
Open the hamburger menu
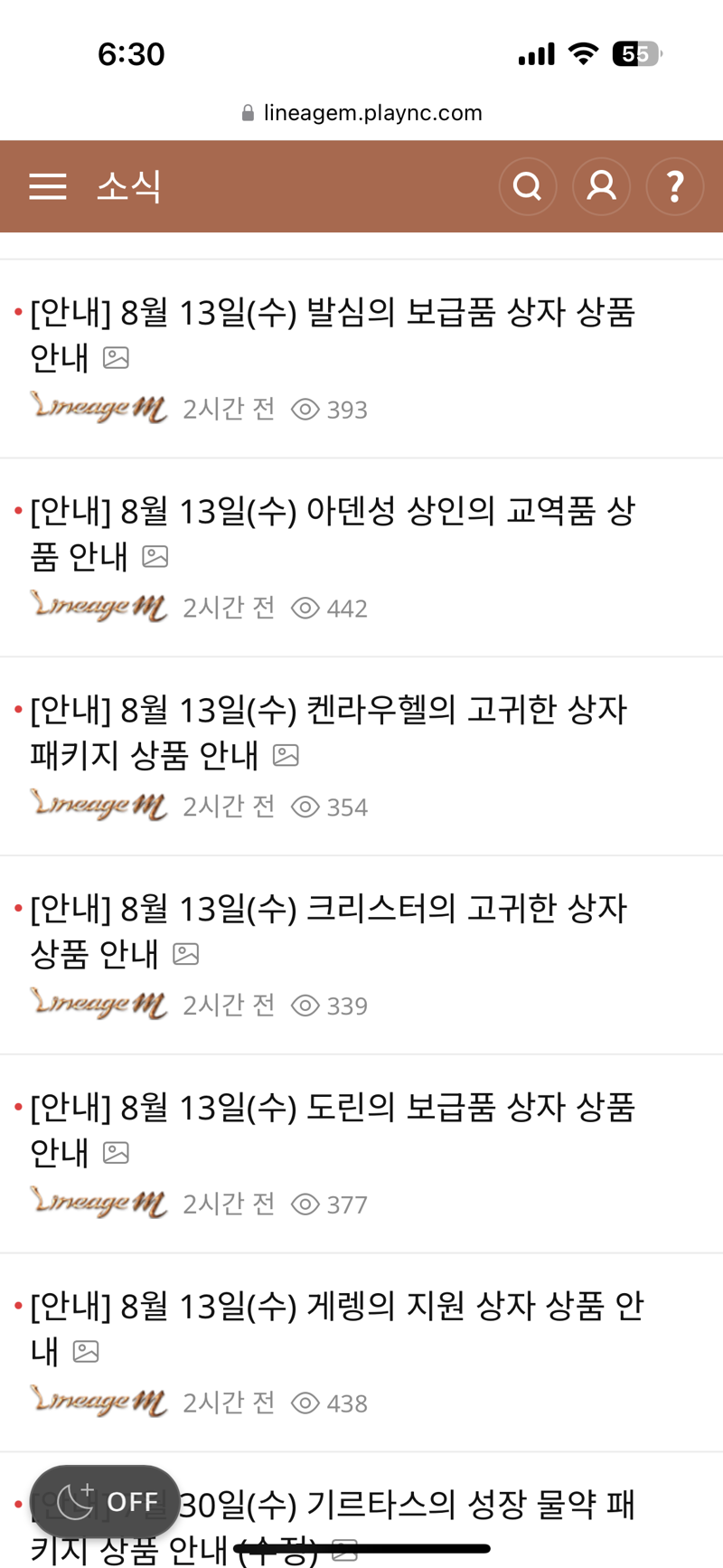point(48,186)
